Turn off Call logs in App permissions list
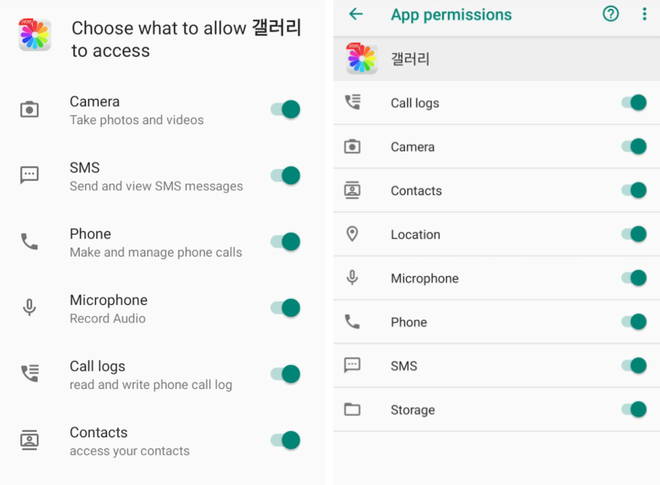The height and width of the screenshot is (485, 660). [634, 103]
